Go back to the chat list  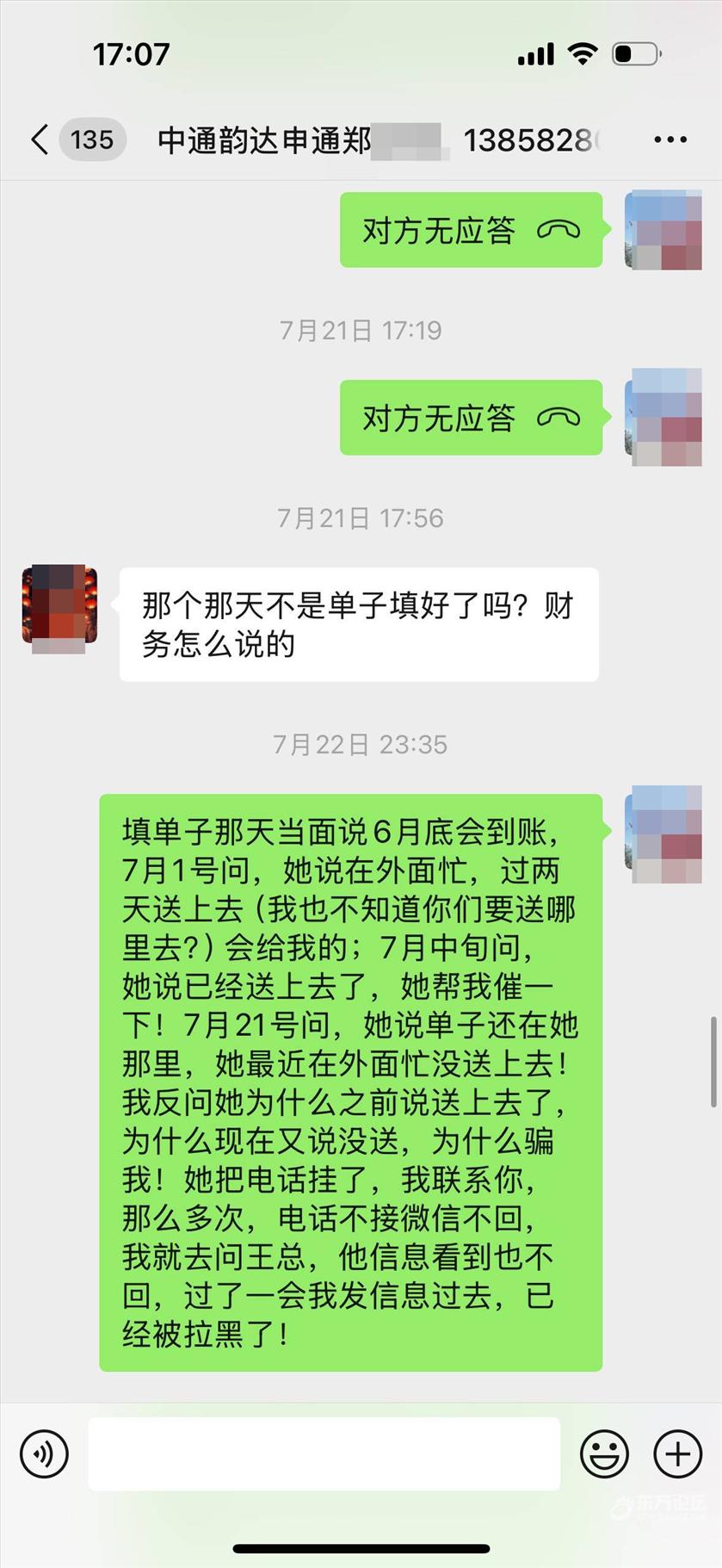tap(40, 139)
